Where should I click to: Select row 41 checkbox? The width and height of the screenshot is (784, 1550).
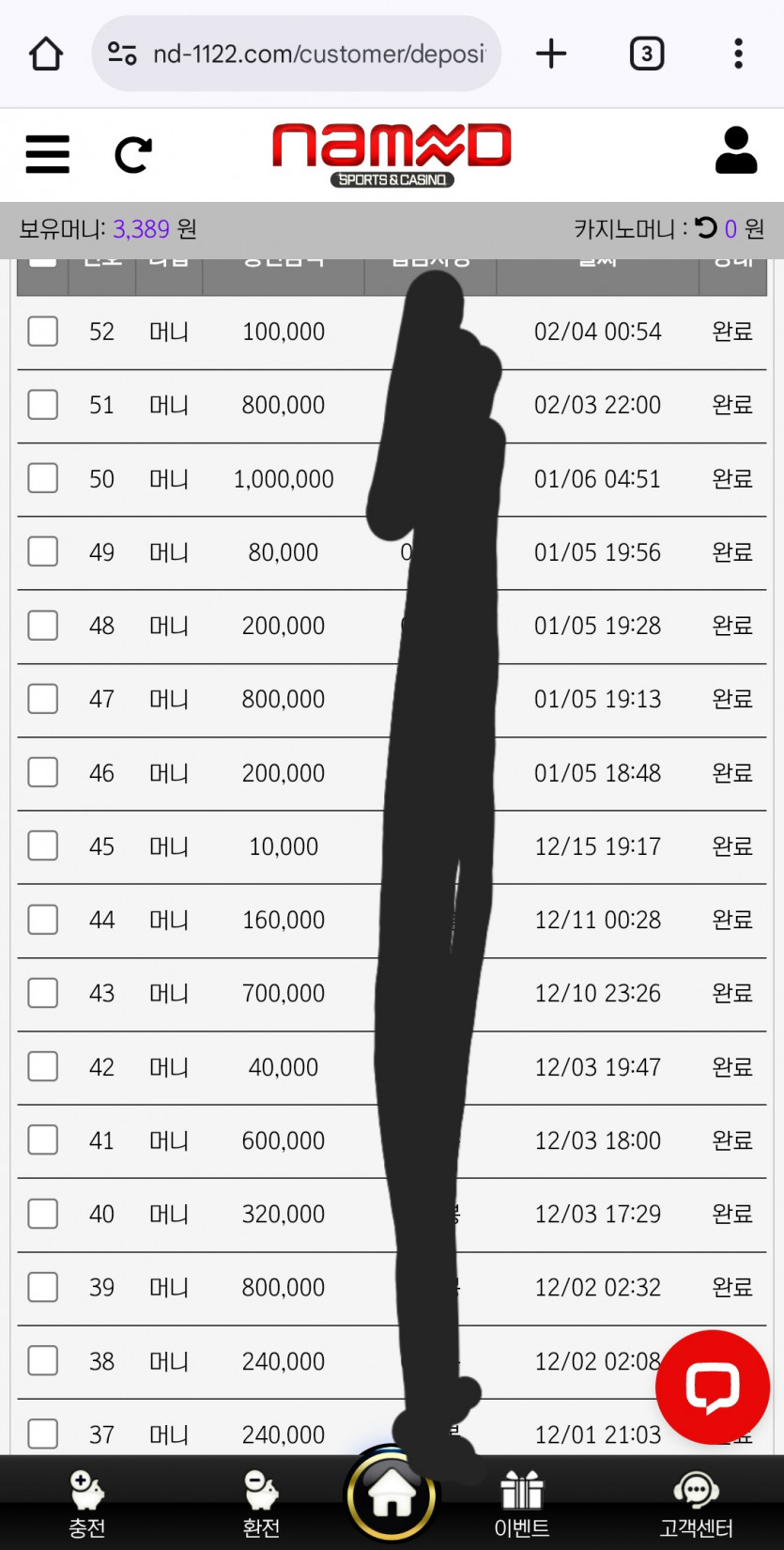[43, 1140]
